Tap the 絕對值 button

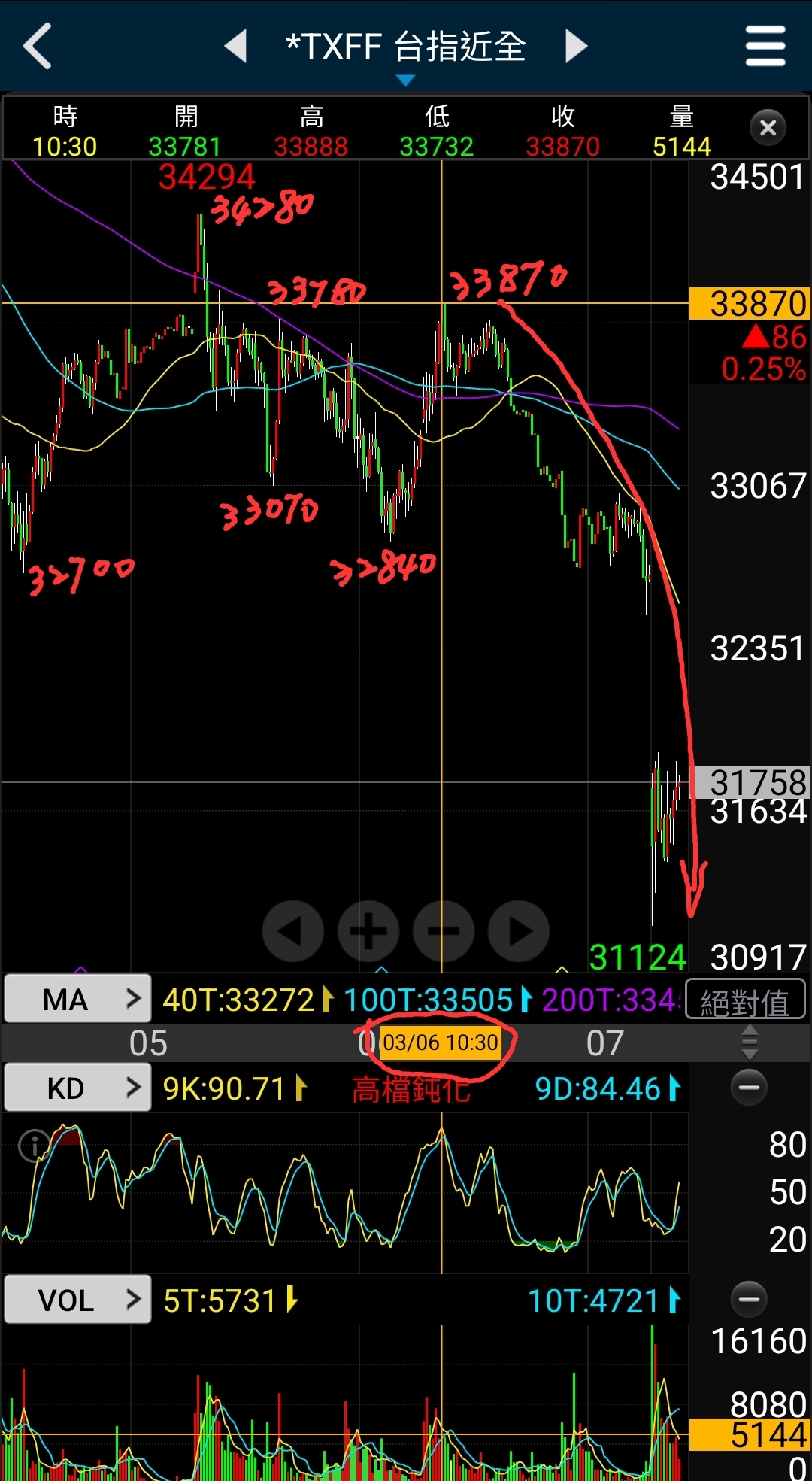[745, 1001]
